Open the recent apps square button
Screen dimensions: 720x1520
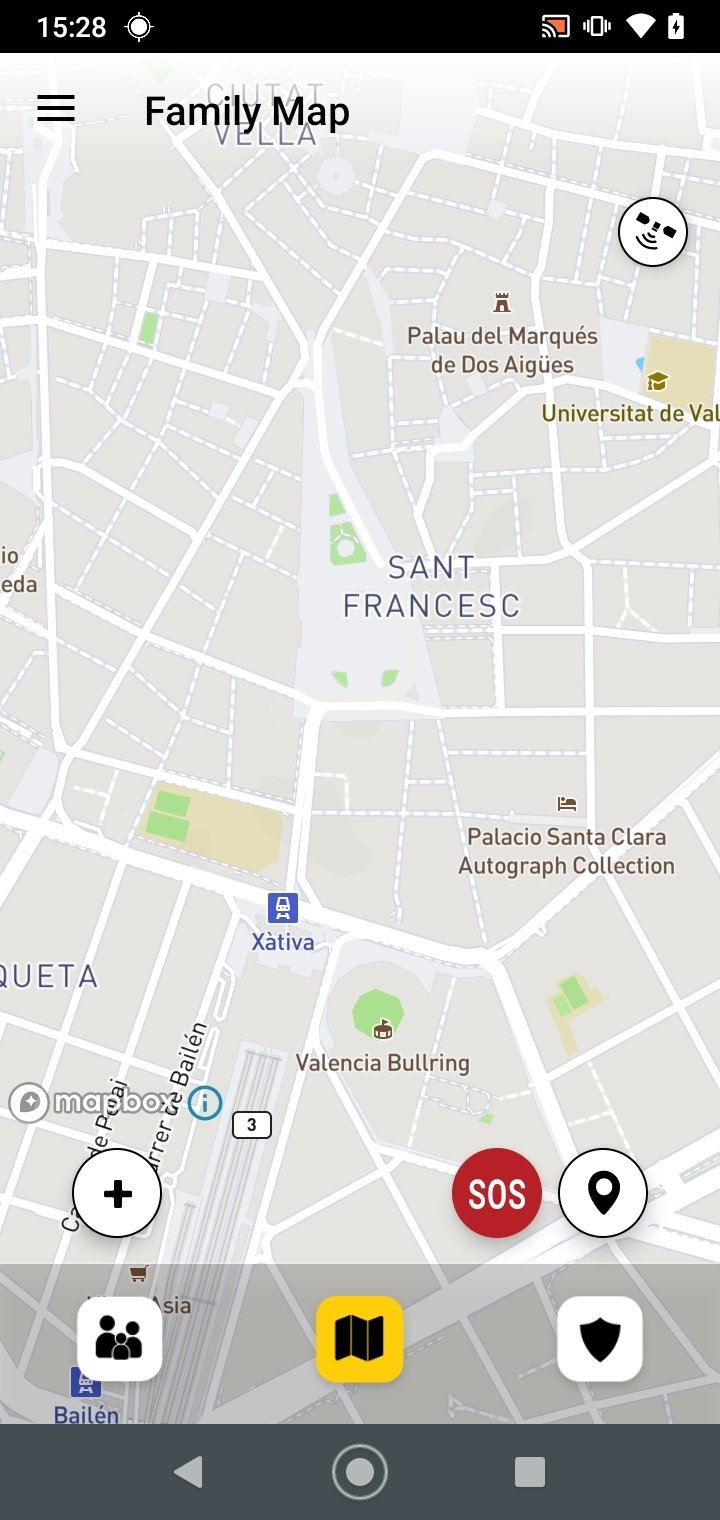coord(529,1472)
